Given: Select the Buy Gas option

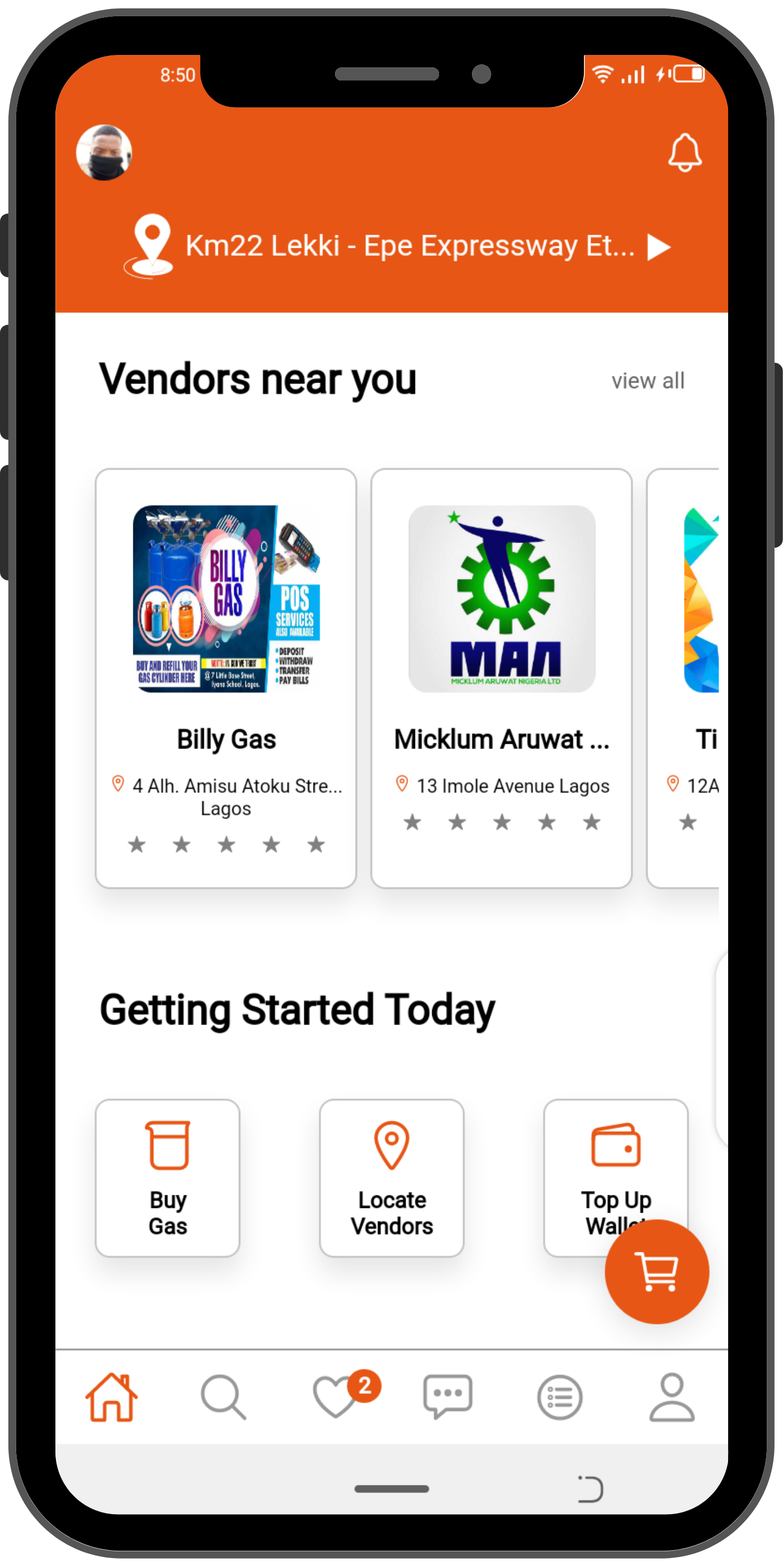Looking at the screenshot, I should click(x=167, y=1177).
